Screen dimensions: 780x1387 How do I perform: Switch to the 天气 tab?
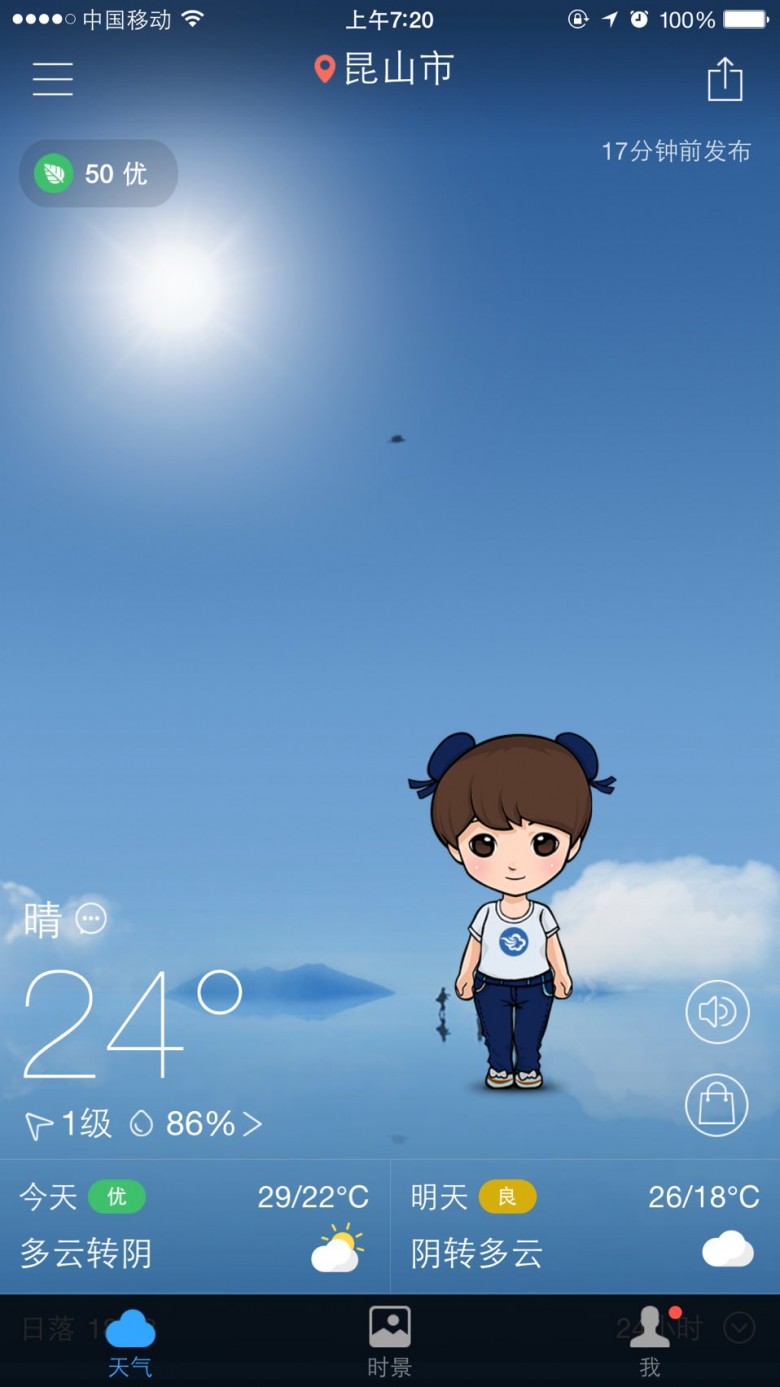[x=130, y=1342]
